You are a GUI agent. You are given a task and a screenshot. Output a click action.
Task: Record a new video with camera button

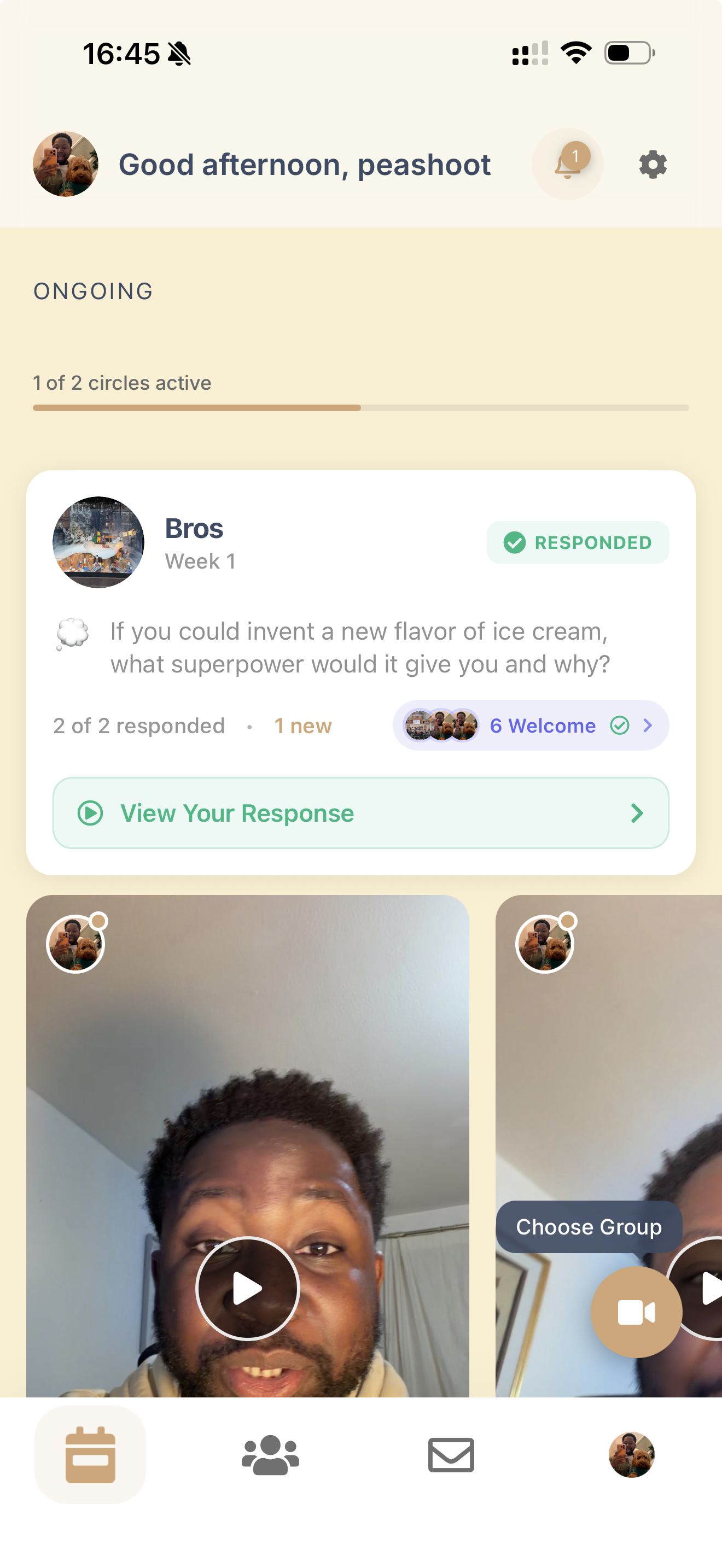tap(636, 1312)
